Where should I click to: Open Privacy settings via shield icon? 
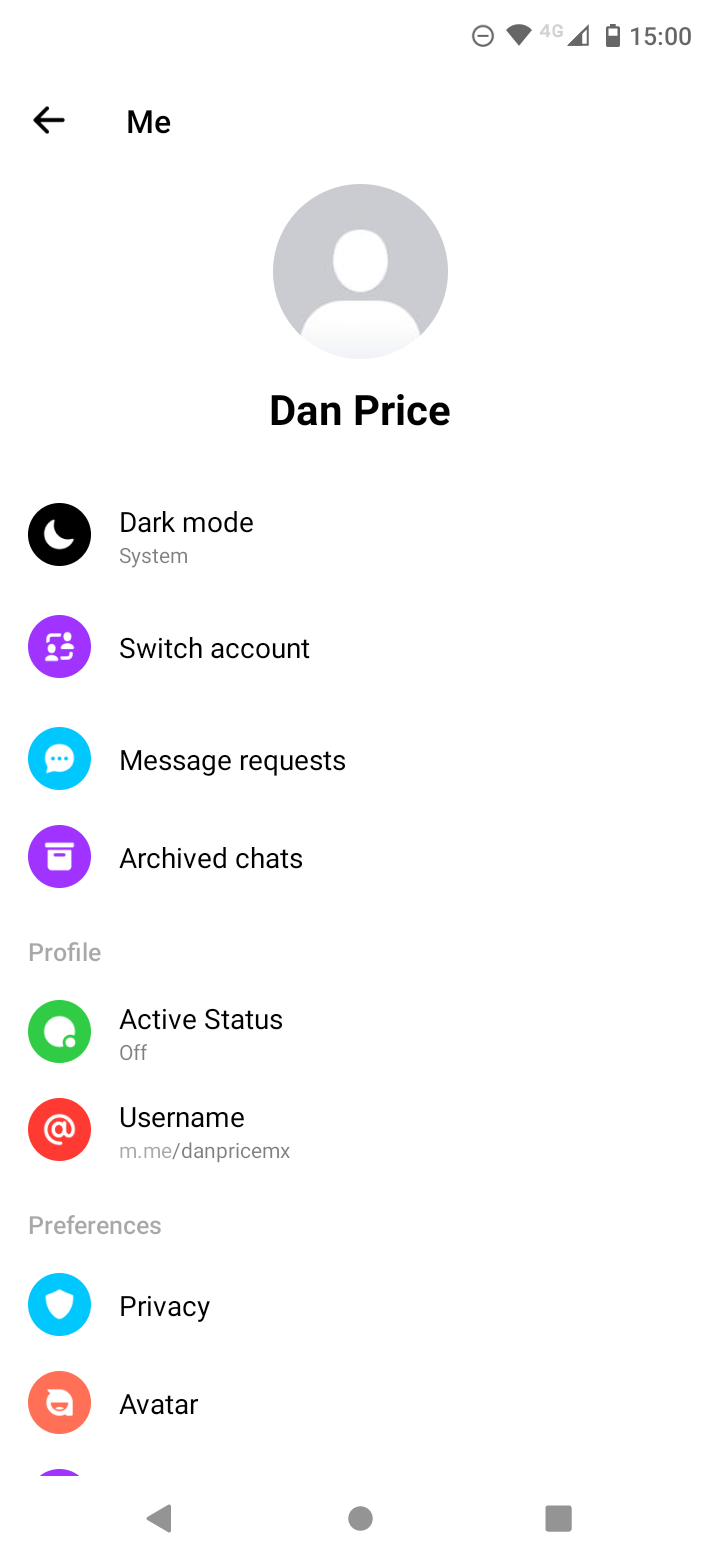59,1304
